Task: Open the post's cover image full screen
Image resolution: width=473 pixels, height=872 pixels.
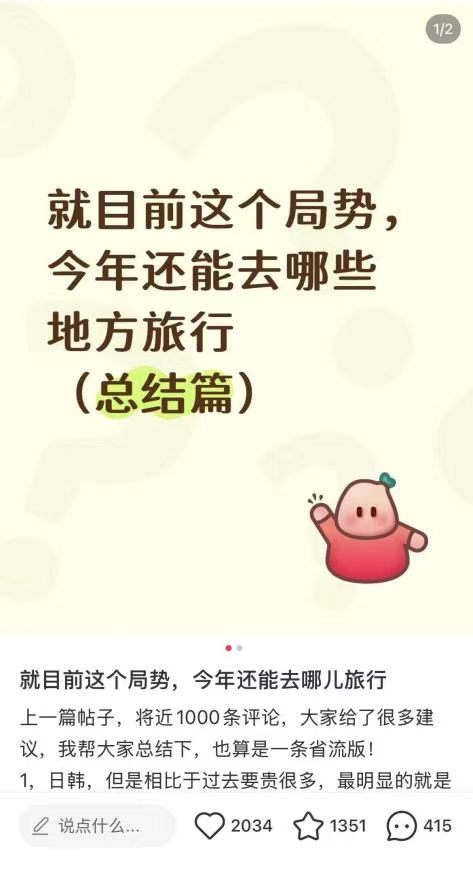Action: click(x=236, y=317)
